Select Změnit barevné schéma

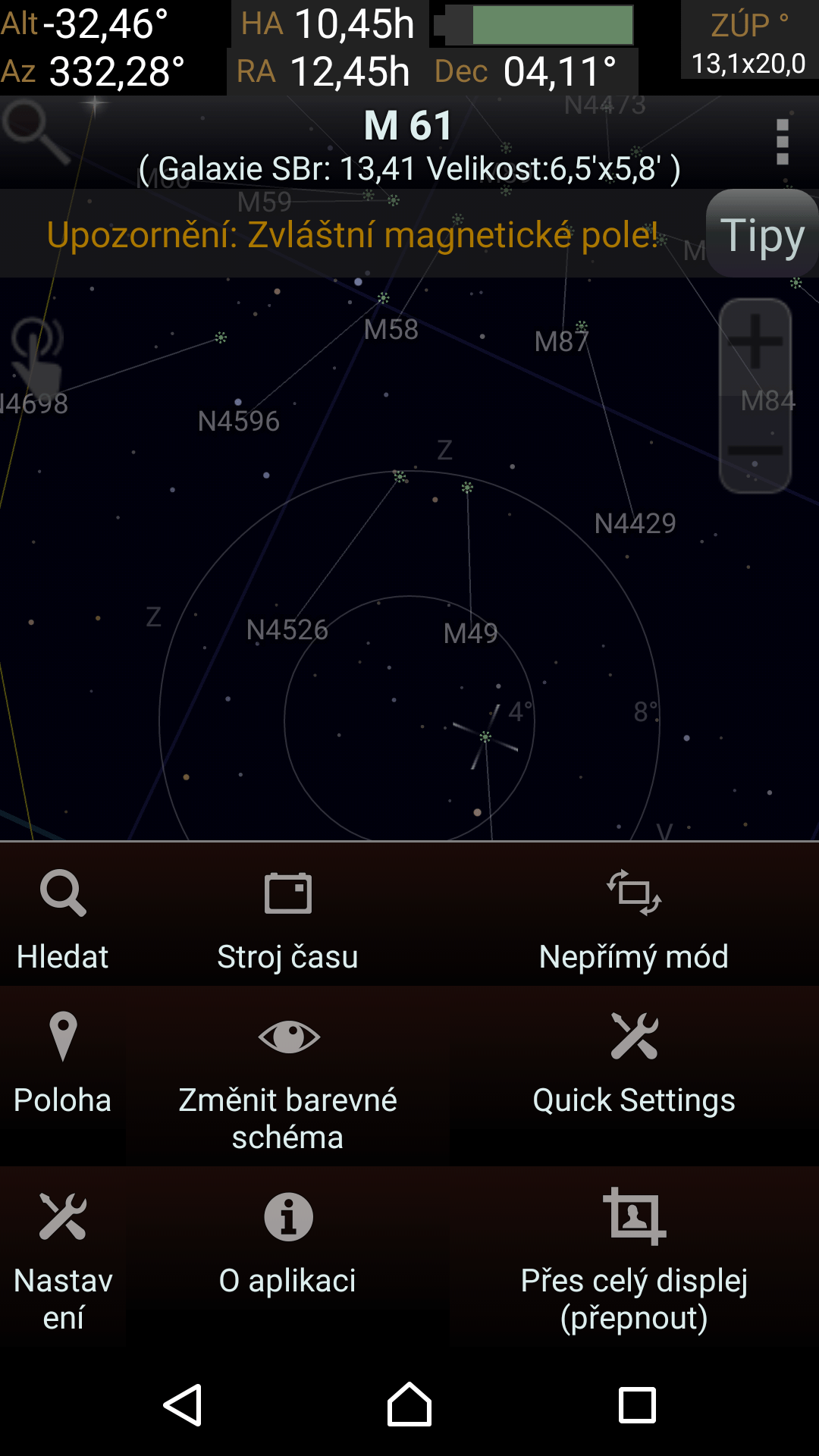coord(287,1076)
